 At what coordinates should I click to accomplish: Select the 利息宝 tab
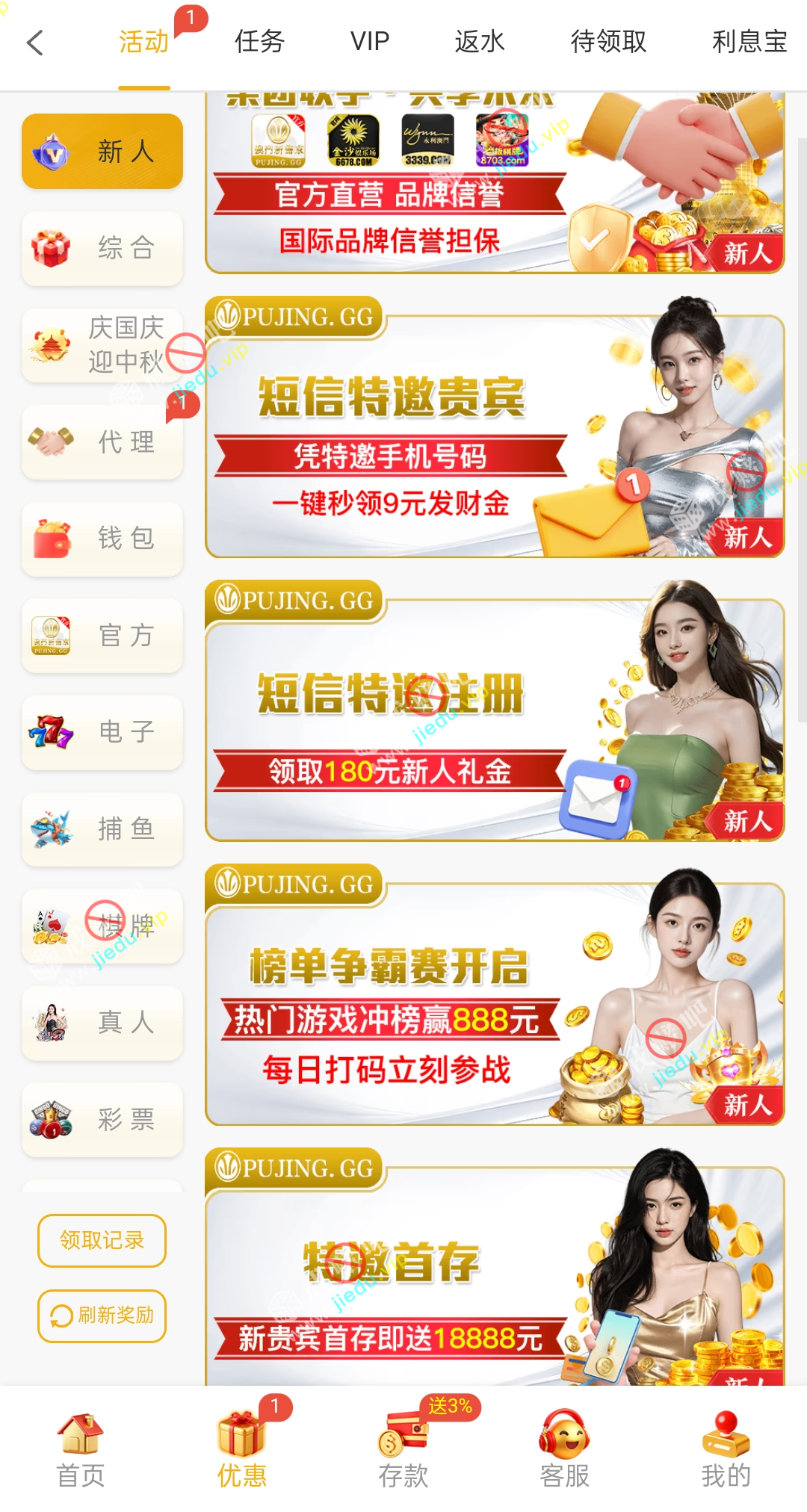749,42
